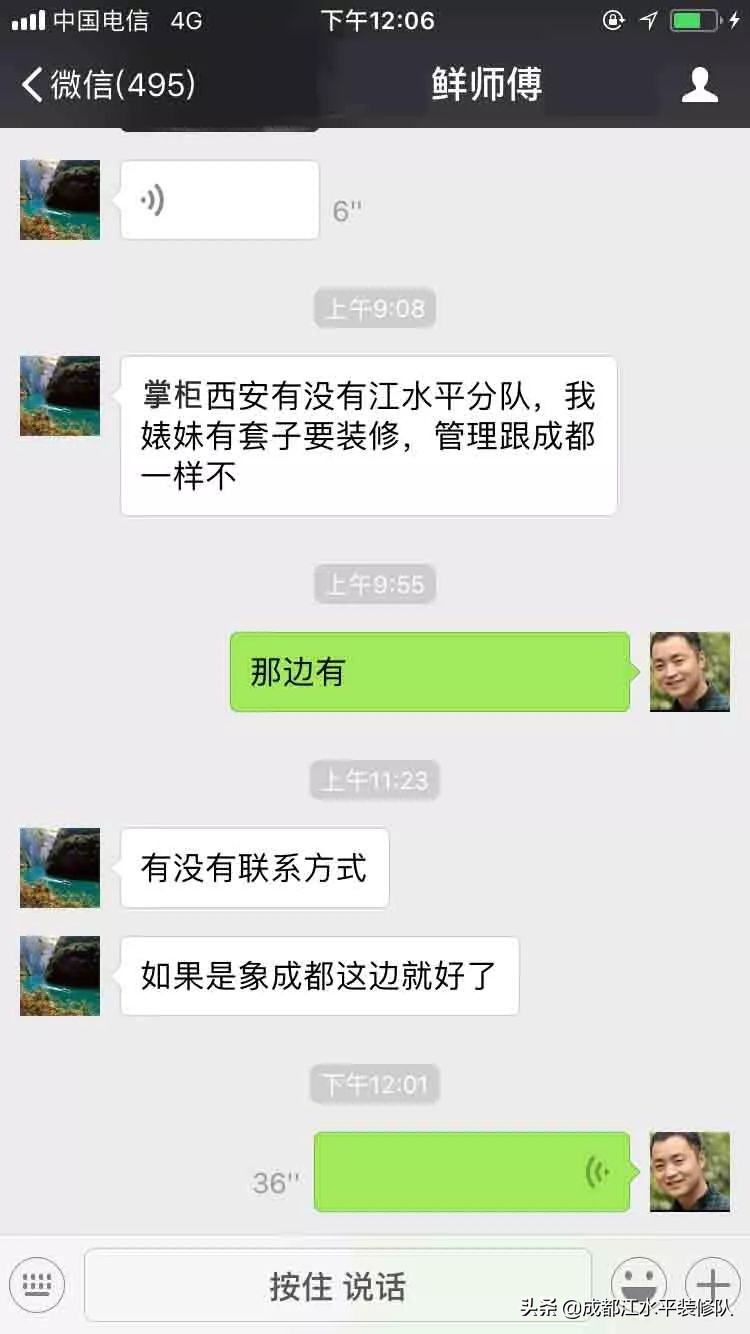Open 鲜师傅's profile via the contact icon
This screenshot has height=1334, width=750.
(x=701, y=85)
